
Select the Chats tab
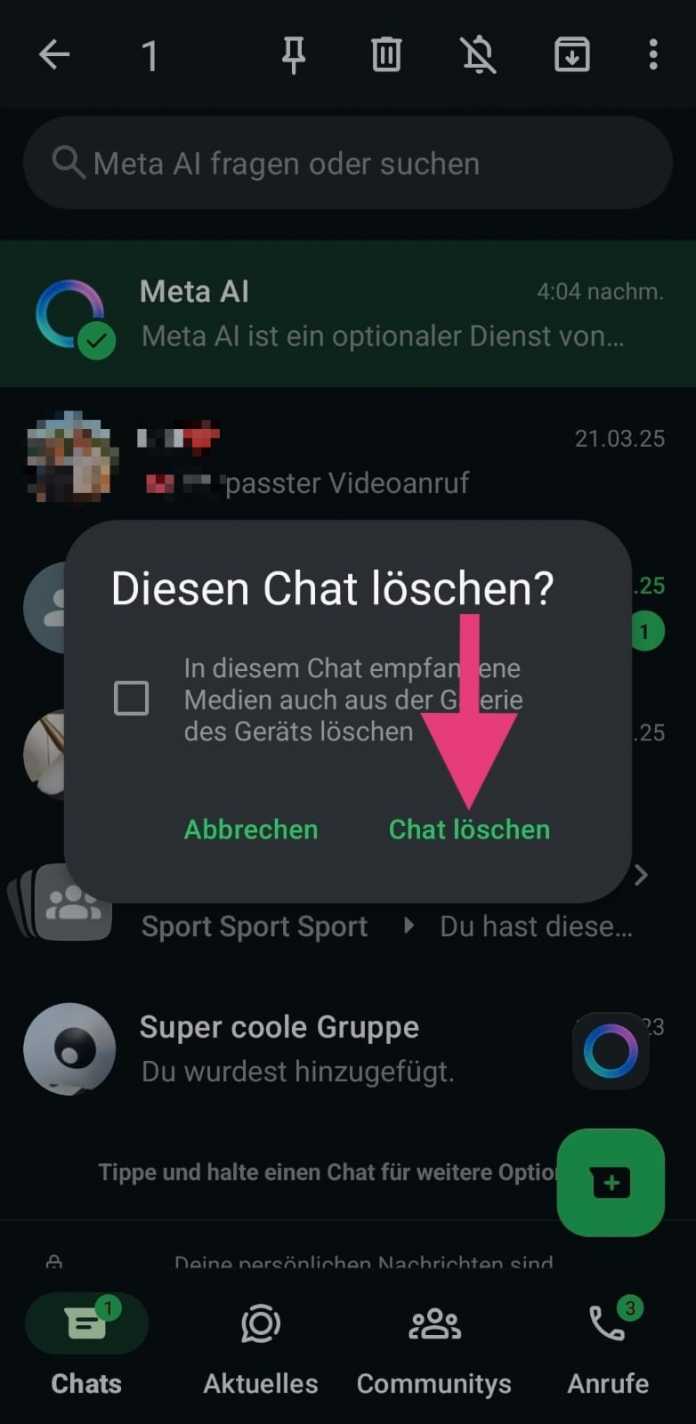tap(86, 1353)
